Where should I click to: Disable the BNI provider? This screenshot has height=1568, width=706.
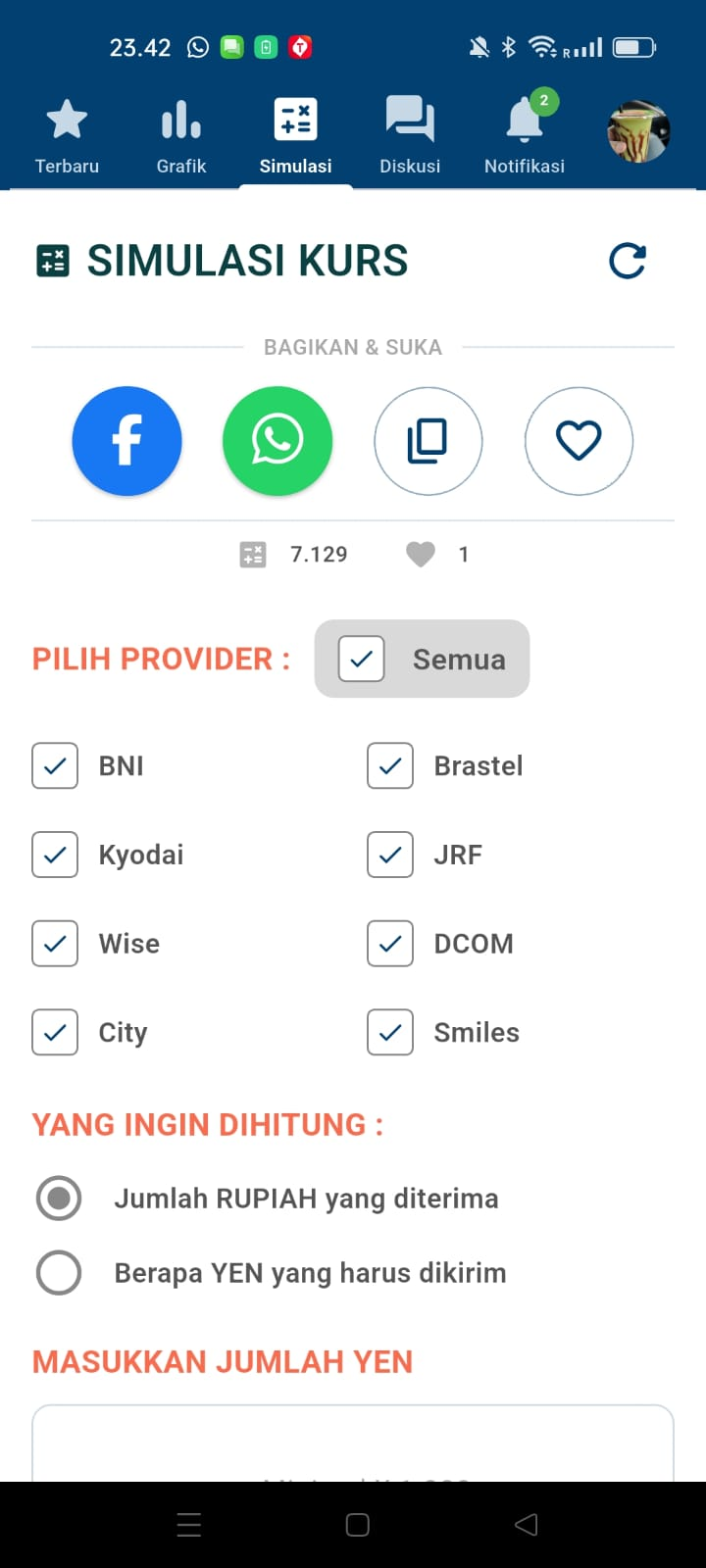click(x=54, y=765)
